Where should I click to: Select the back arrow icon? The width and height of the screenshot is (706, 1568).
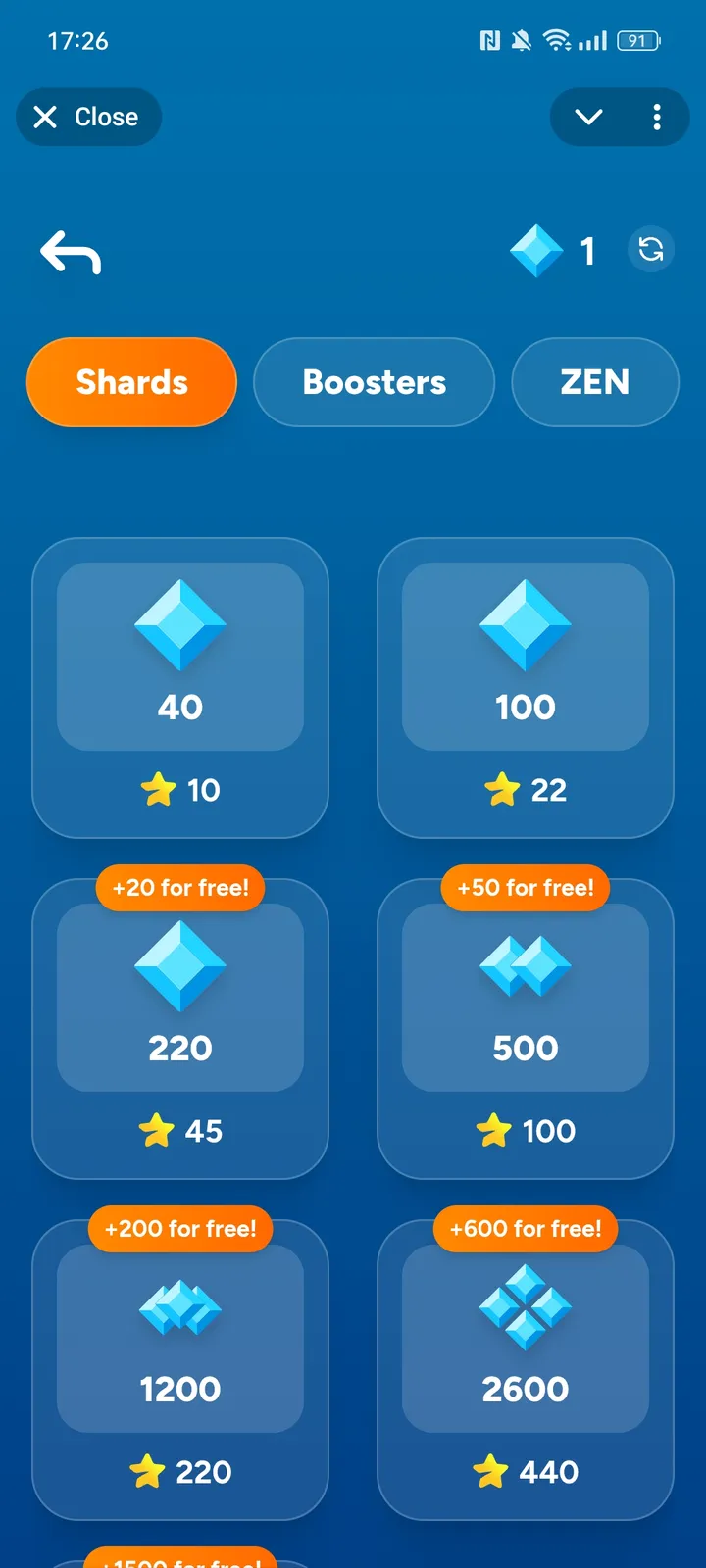(69, 251)
